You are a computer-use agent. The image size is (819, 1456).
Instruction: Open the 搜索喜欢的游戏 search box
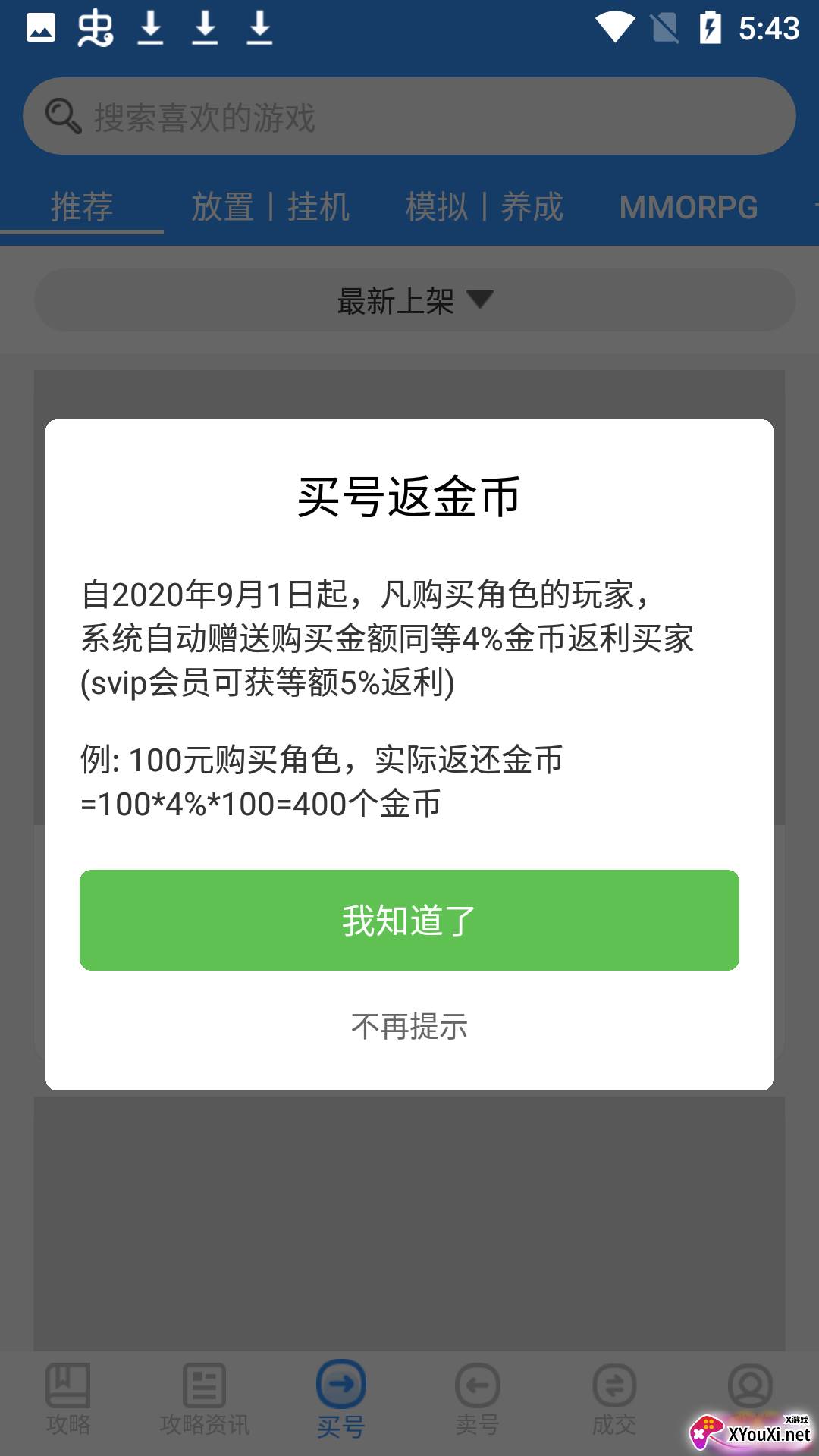point(409,117)
